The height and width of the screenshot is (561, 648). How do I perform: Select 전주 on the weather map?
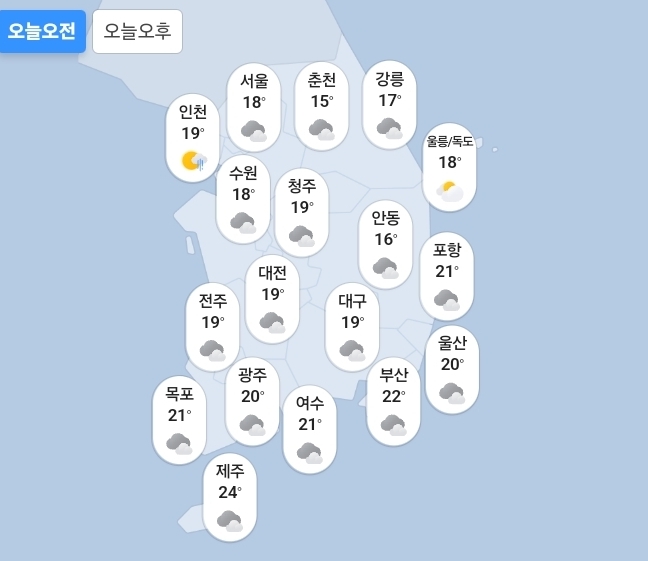tap(212, 326)
